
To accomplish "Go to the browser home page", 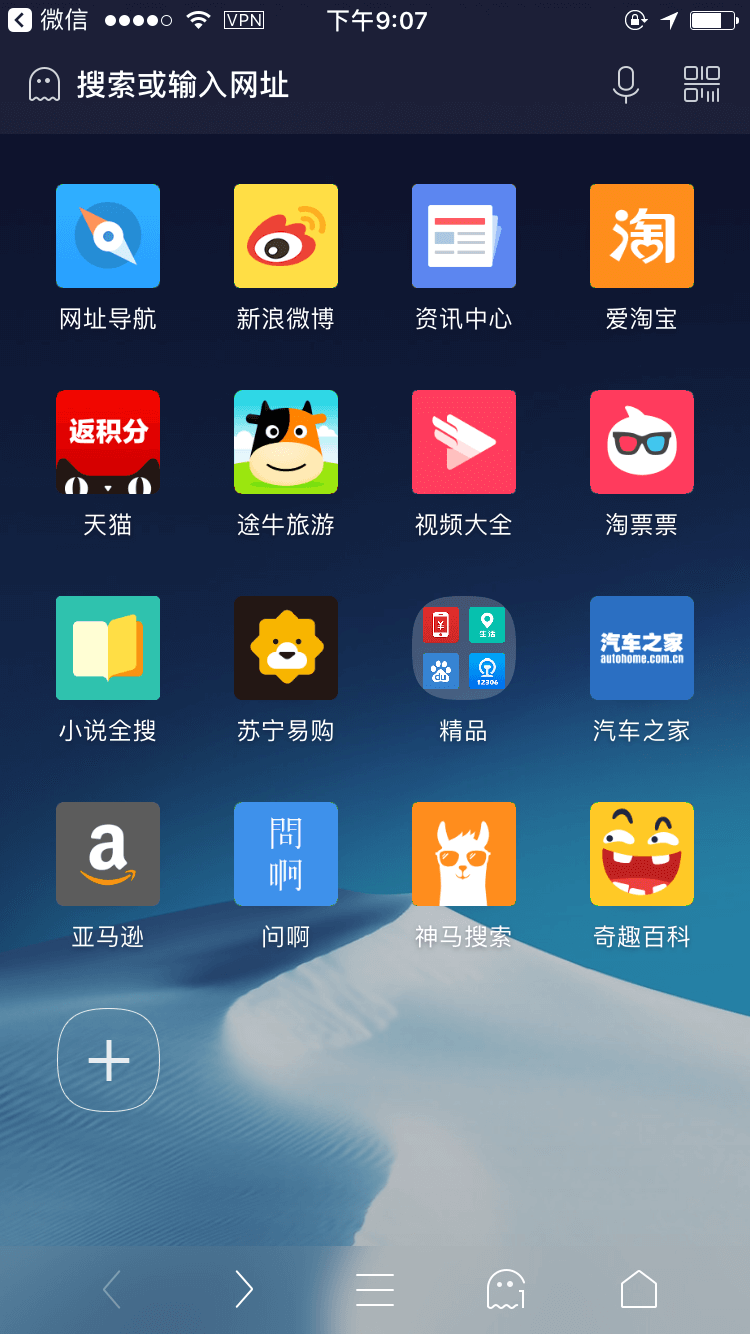I will tap(639, 1290).
